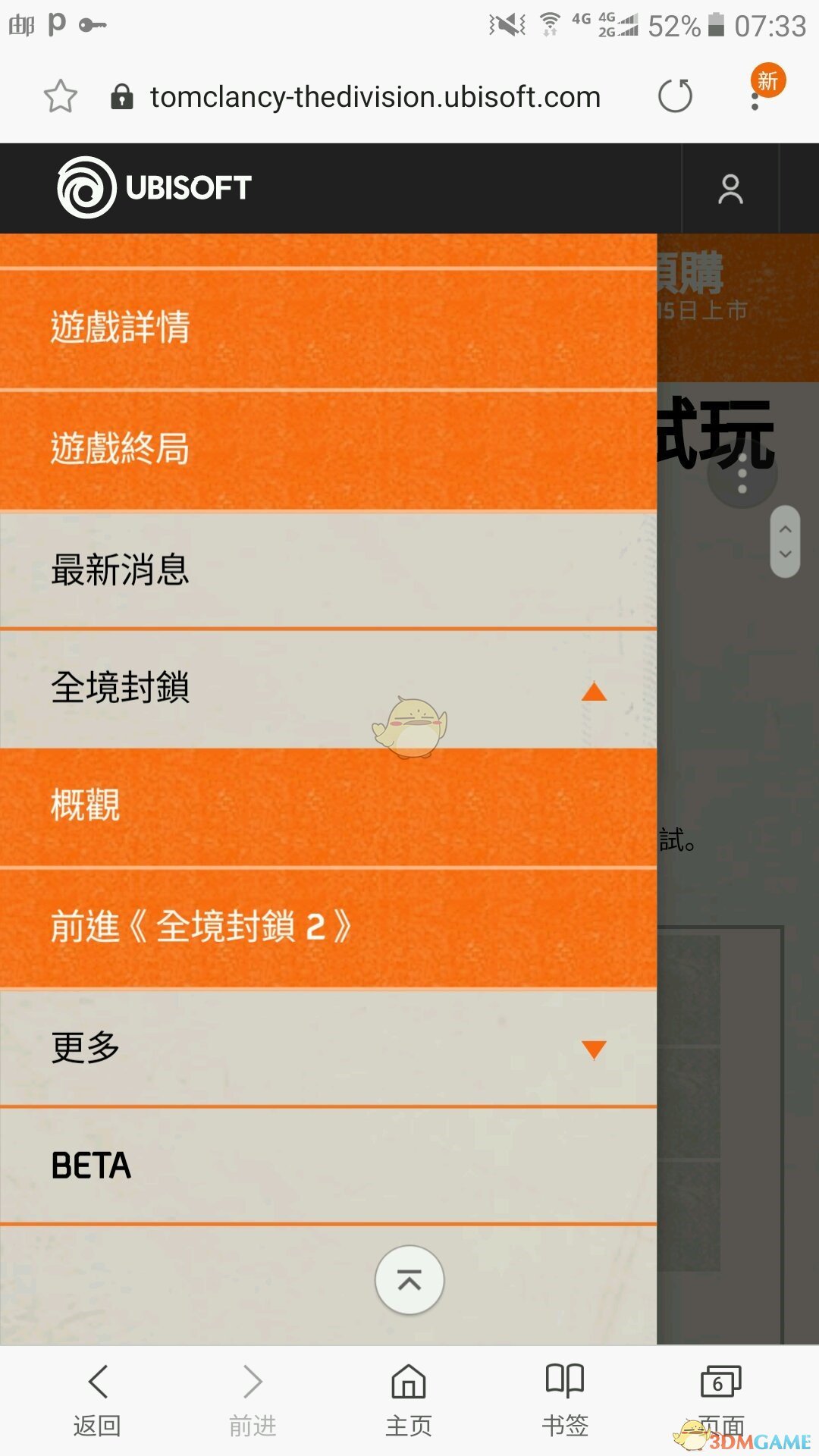819x1456 pixels.
Task: Reload the current web page
Action: (675, 96)
